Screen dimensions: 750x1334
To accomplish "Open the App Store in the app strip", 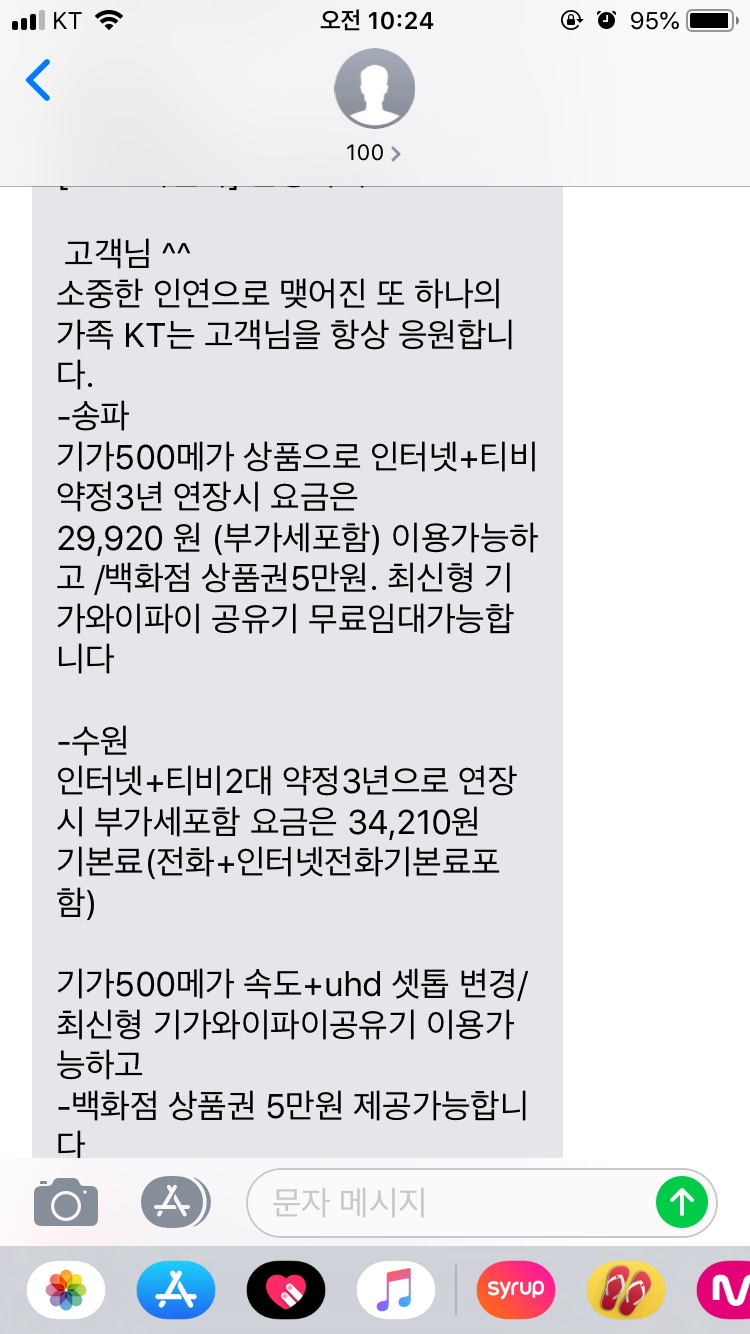I will (x=176, y=1289).
